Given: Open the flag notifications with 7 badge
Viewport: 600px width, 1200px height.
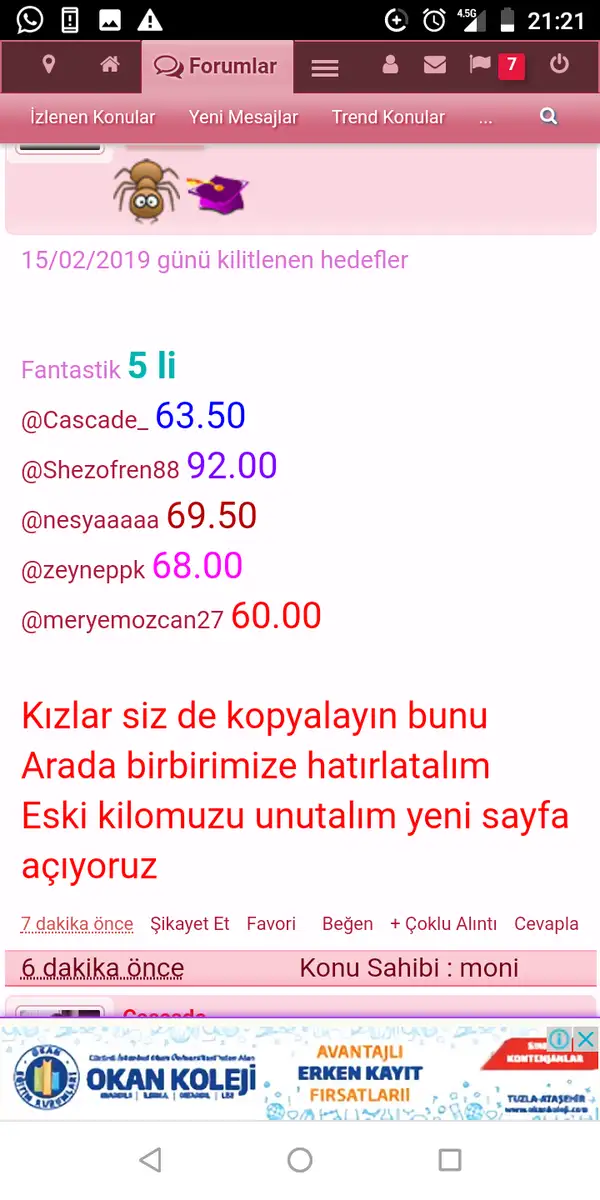Looking at the screenshot, I should [496, 66].
